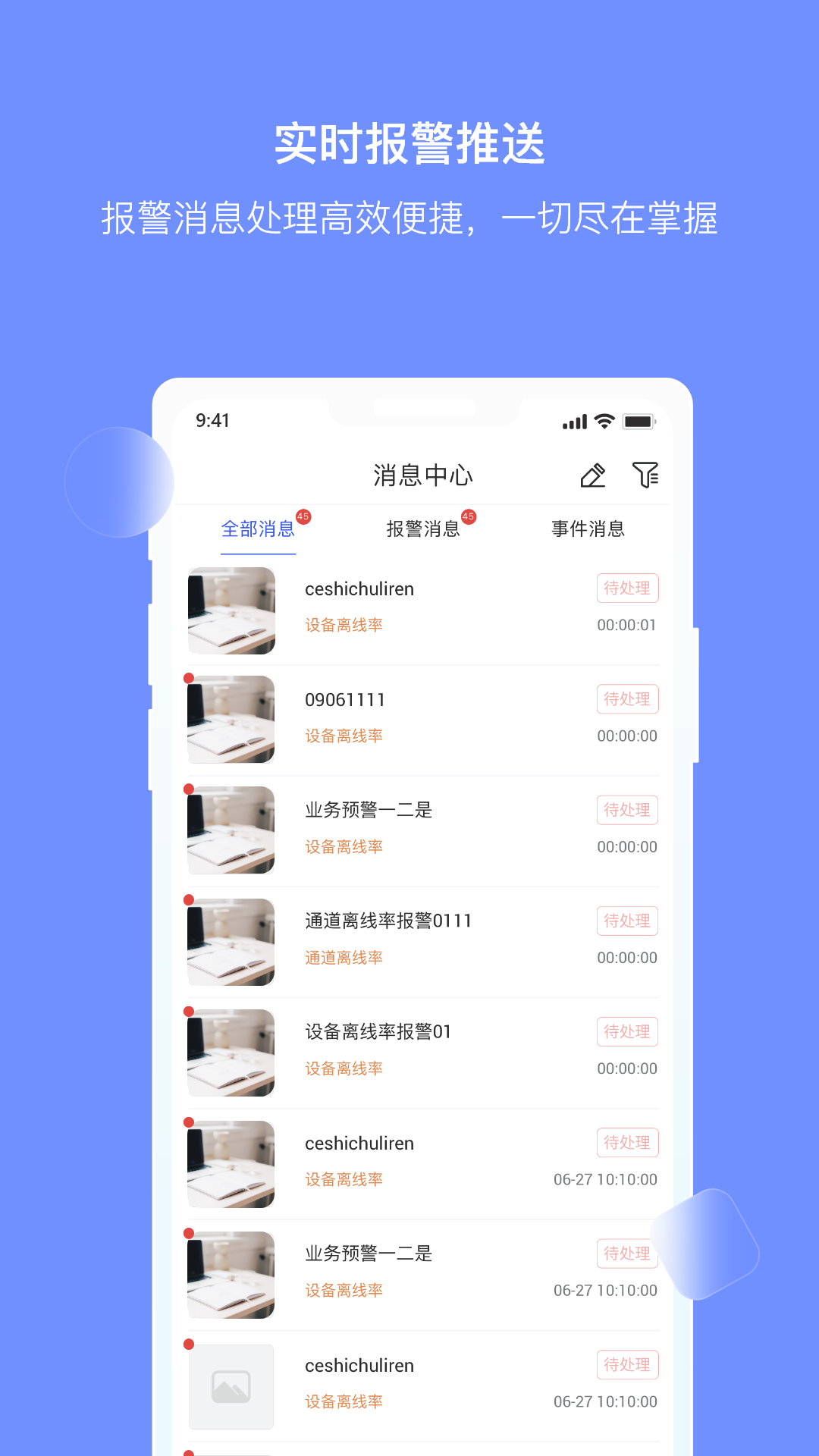The width and height of the screenshot is (819, 1456).
Task: Click the Wi-Fi icon in status bar
Action: pos(603,420)
